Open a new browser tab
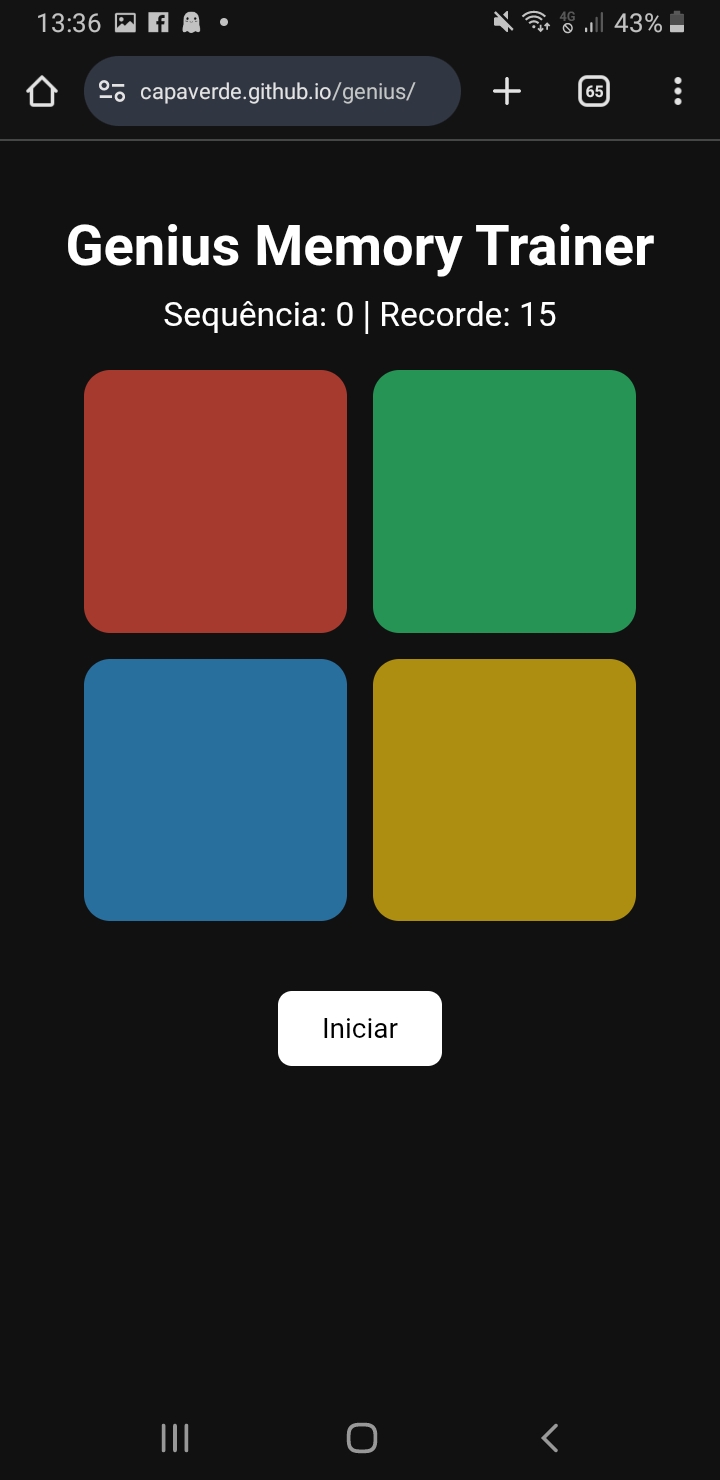The image size is (720, 1480). (507, 92)
